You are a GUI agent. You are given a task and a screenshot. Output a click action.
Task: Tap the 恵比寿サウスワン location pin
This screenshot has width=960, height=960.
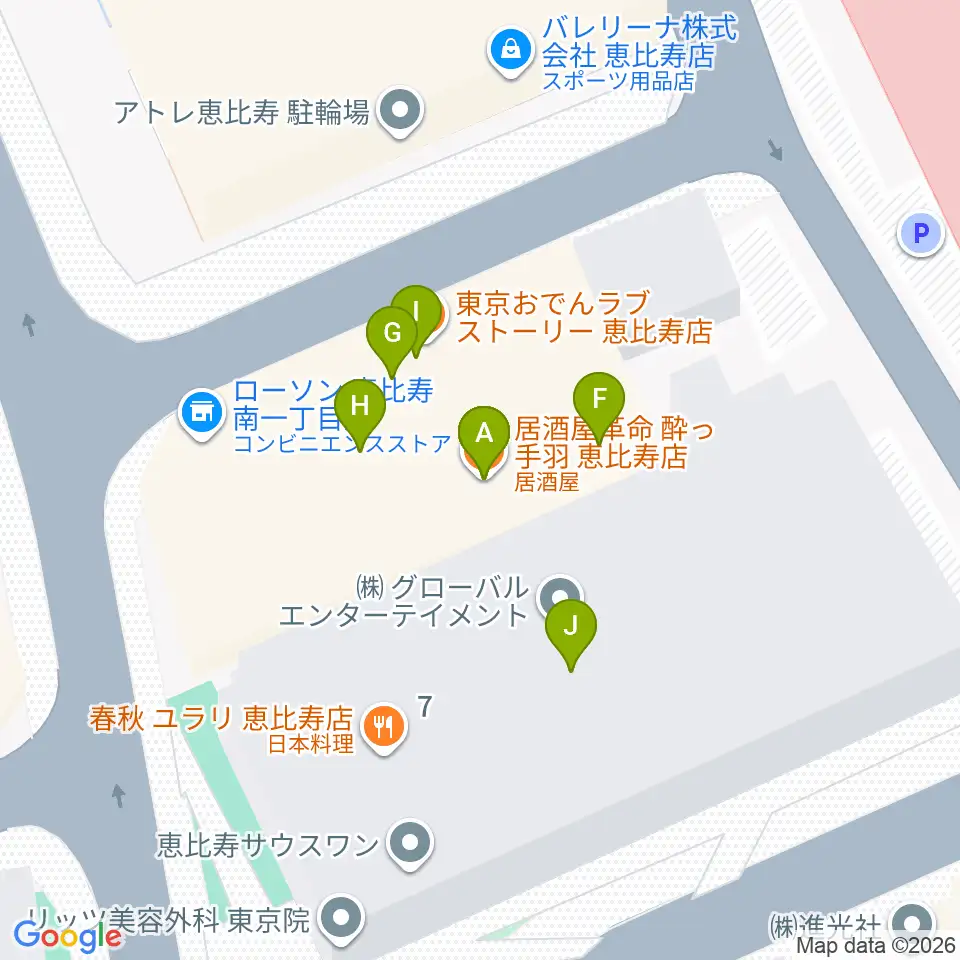point(410,844)
